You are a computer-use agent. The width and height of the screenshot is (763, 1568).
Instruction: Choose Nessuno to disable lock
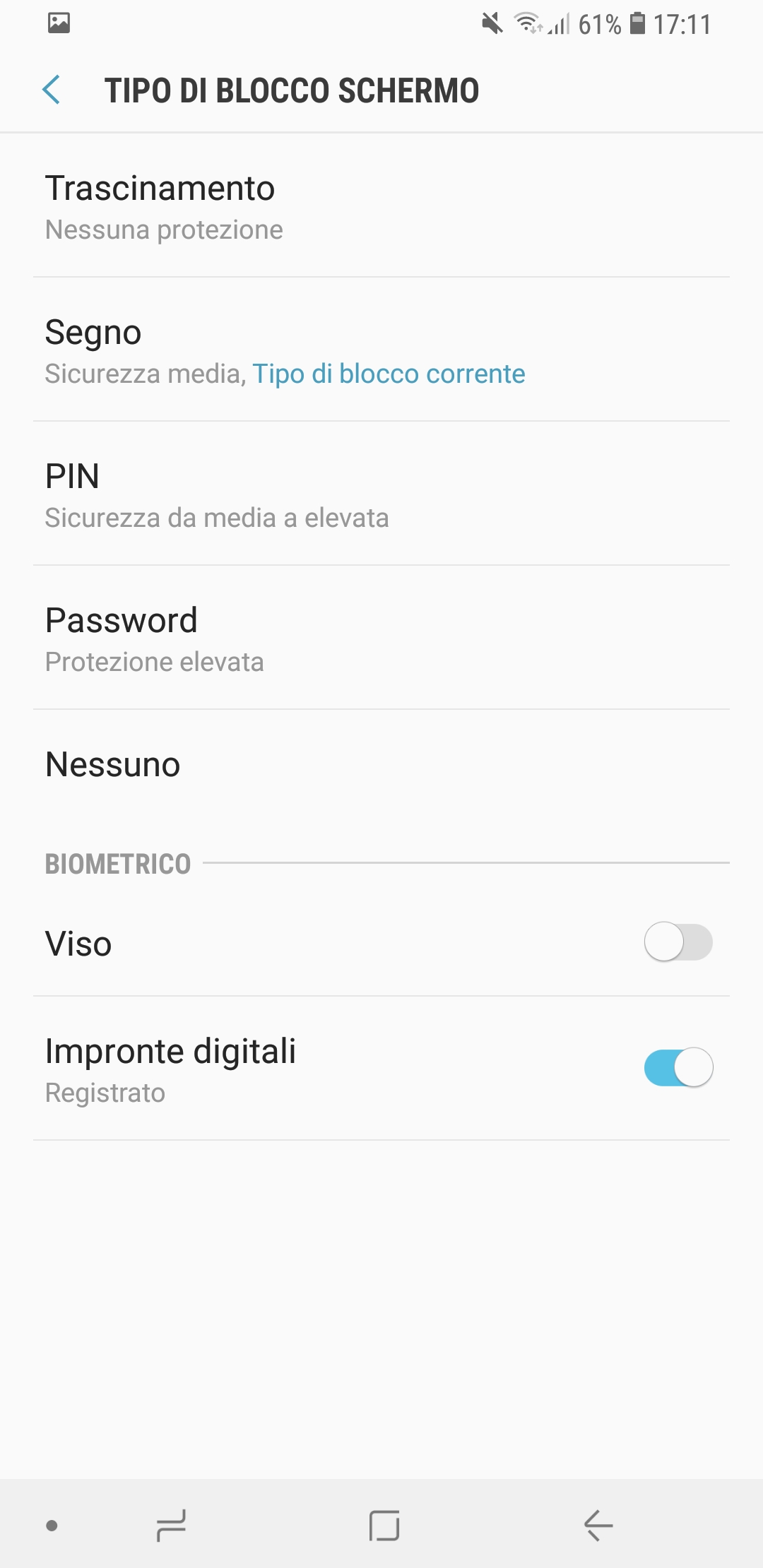tap(381, 765)
